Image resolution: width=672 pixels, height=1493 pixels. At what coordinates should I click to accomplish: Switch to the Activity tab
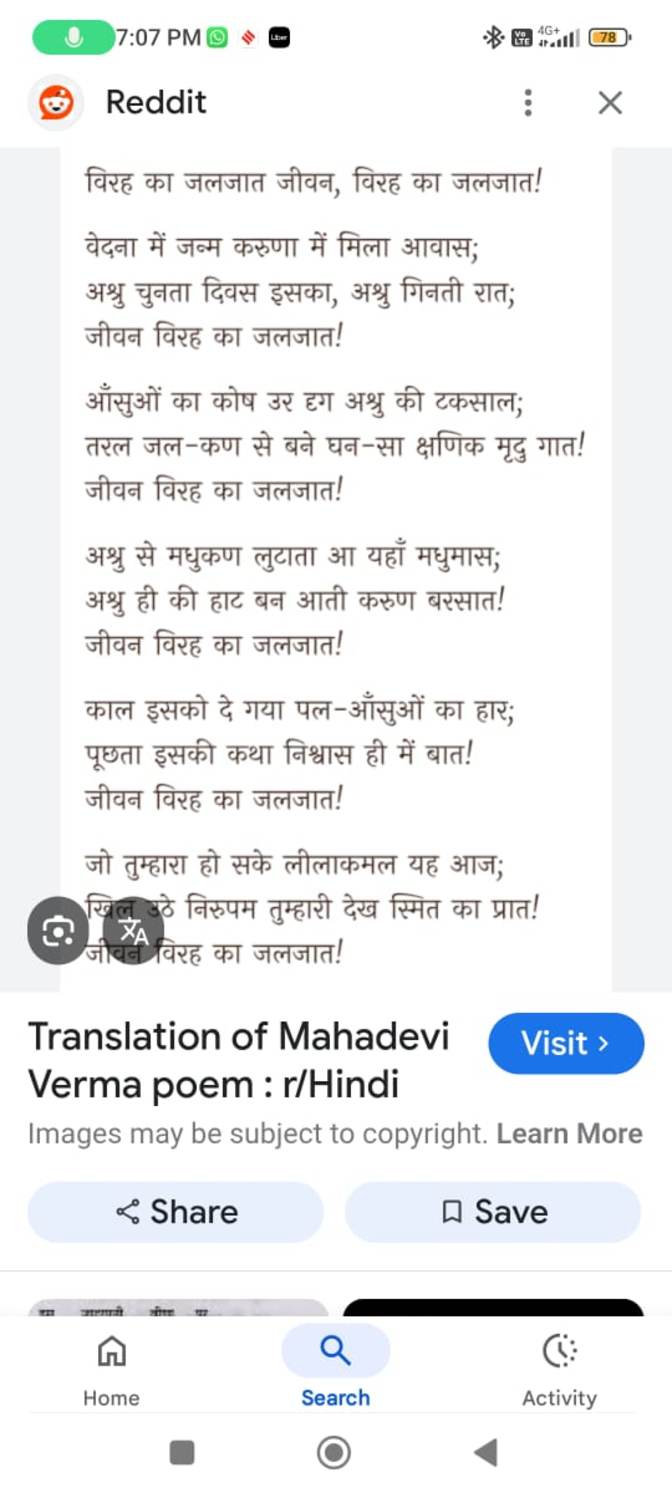(x=559, y=1367)
